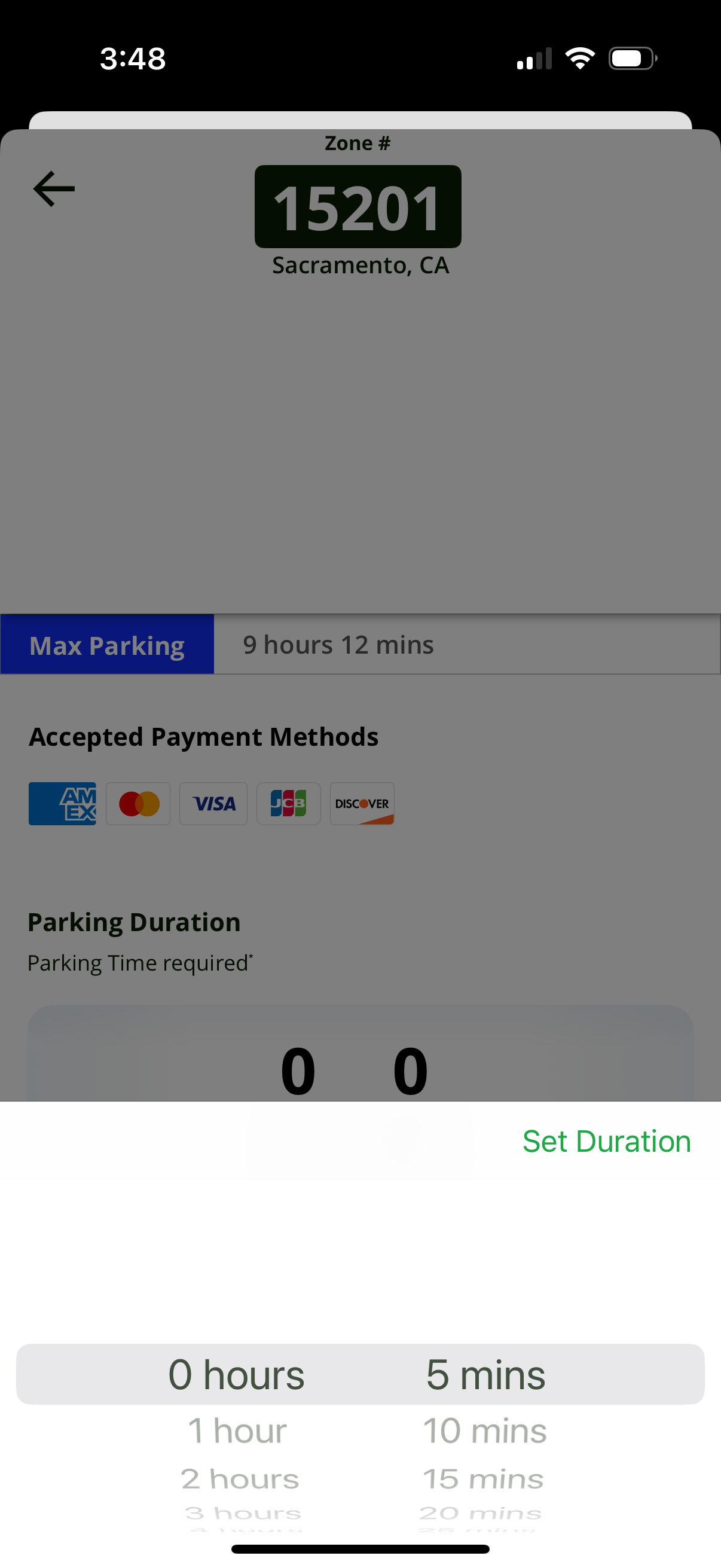Choose 20 mins from the minutes column
Screen dimensions: 721x1568
(x=481, y=1514)
